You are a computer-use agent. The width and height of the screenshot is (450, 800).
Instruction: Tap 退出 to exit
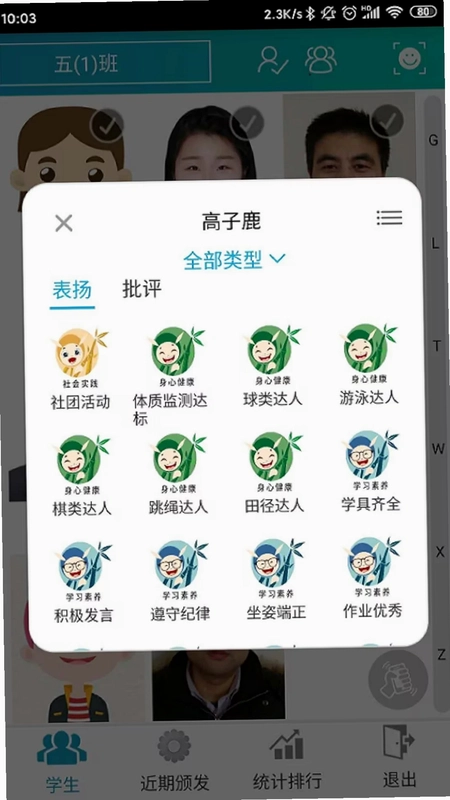click(399, 757)
